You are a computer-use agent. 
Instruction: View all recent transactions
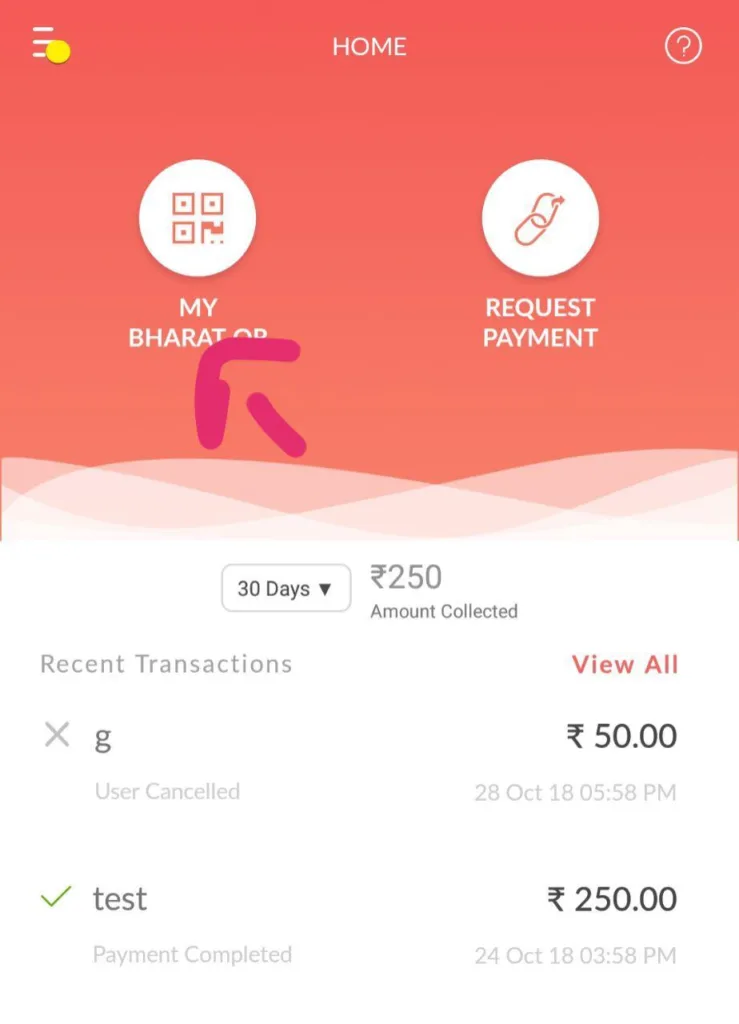[x=625, y=664]
